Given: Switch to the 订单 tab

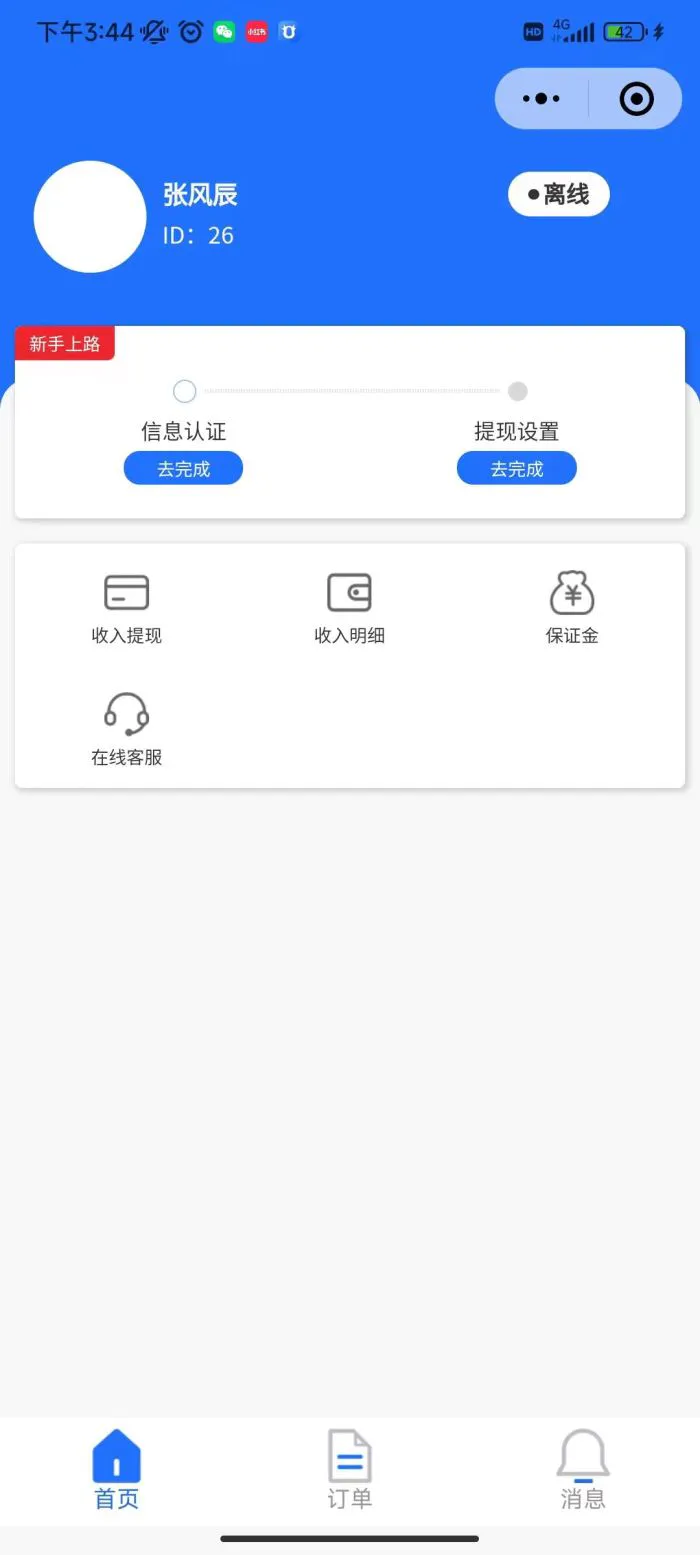Looking at the screenshot, I should pos(350,1469).
